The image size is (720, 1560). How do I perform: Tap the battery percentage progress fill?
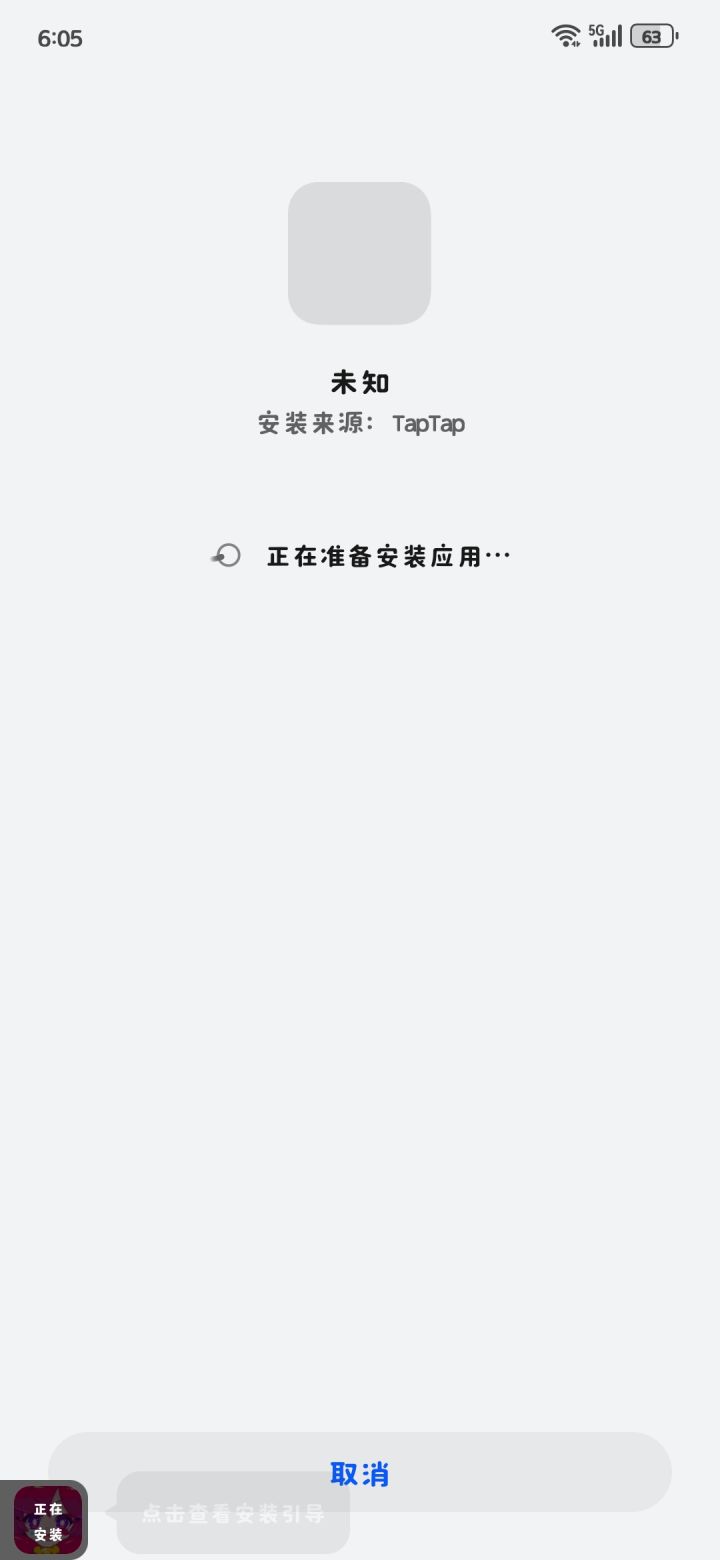645,35
